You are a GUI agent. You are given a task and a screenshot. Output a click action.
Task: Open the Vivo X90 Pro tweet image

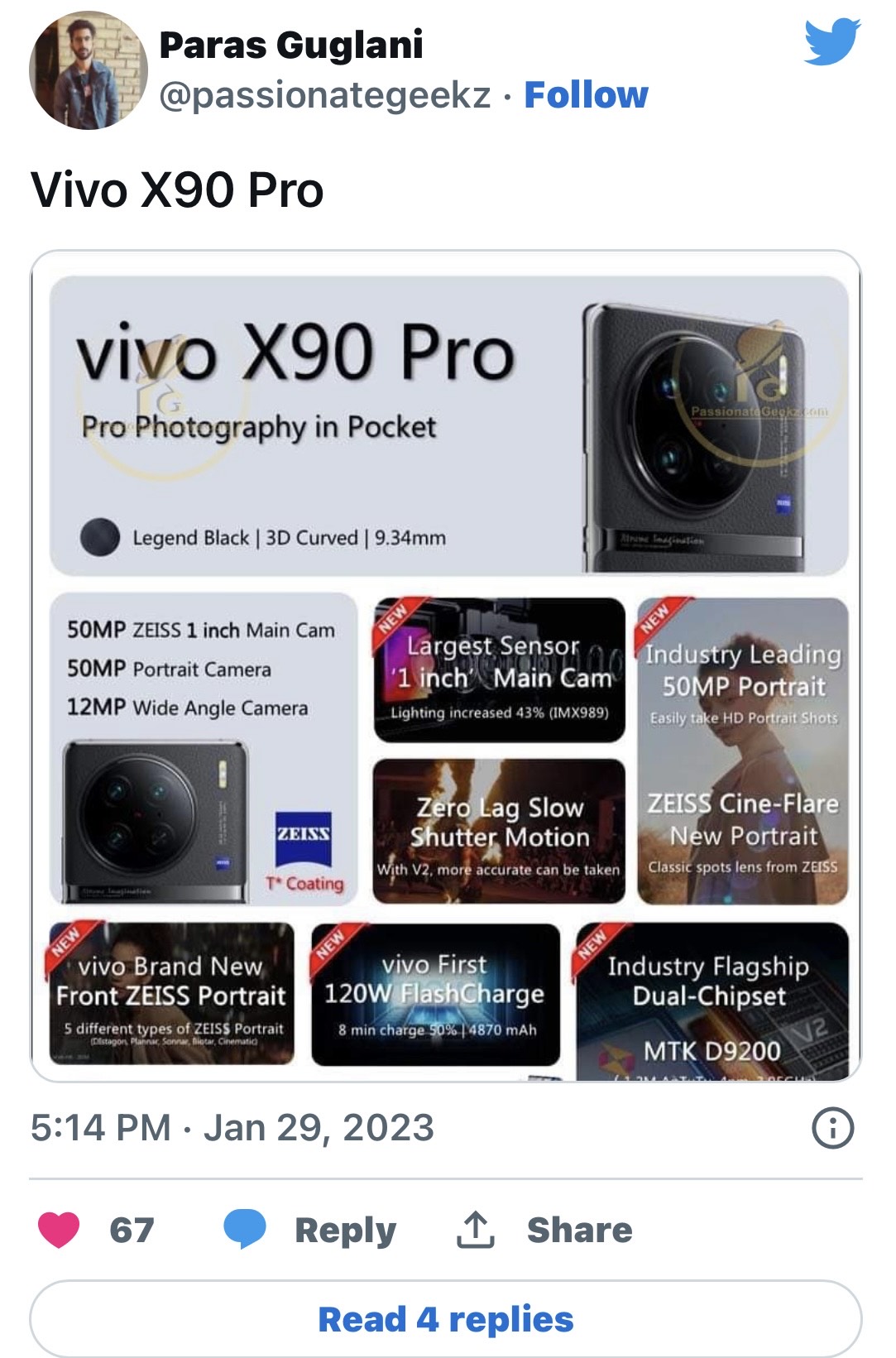click(446, 665)
